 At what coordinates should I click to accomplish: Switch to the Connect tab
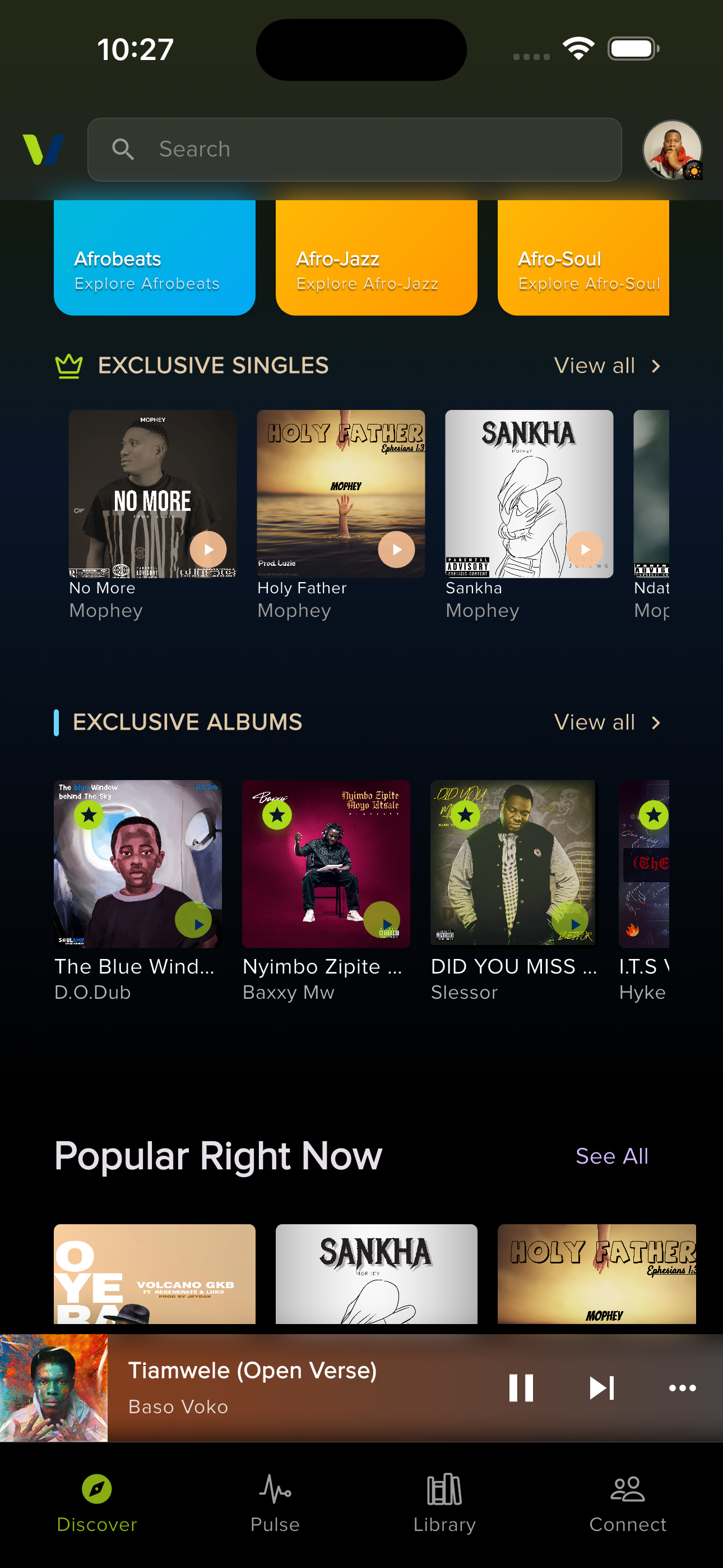pos(628,1503)
